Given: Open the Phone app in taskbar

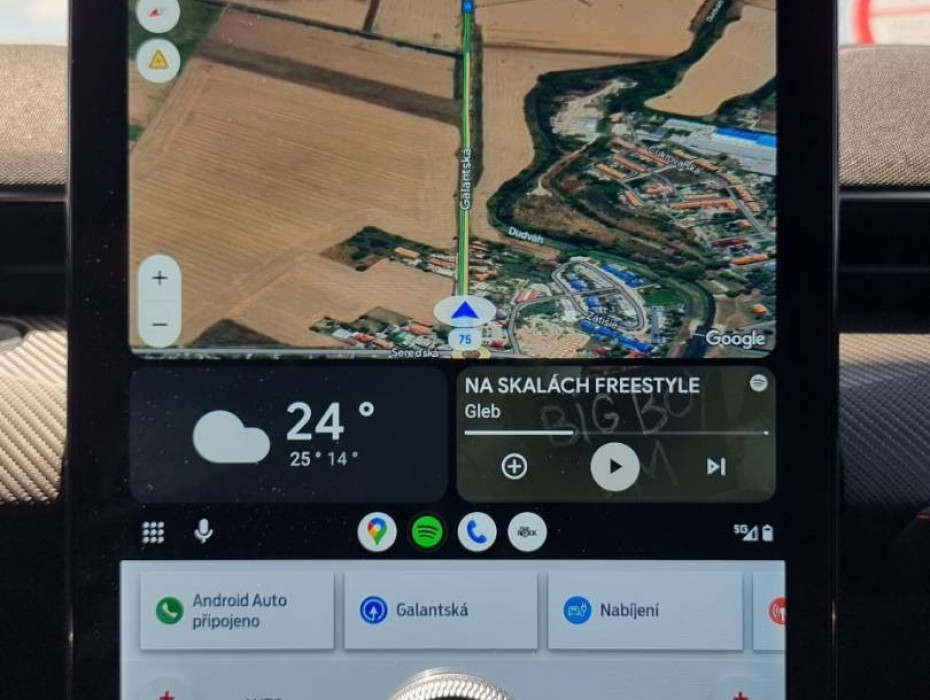Looking at the screenshot, I should click(477, 532).
